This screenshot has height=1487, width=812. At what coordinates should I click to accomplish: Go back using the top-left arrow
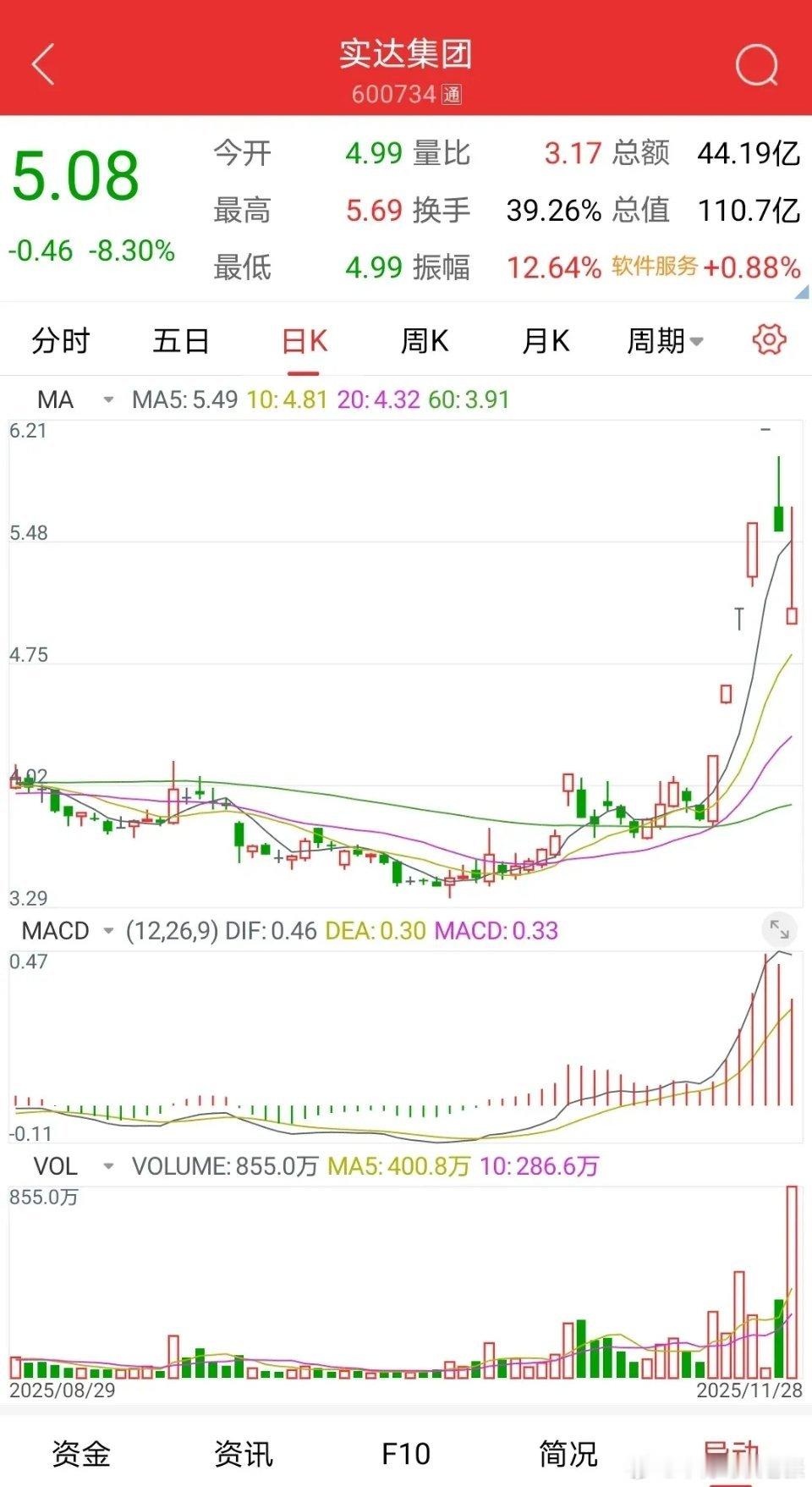point(43,64)
